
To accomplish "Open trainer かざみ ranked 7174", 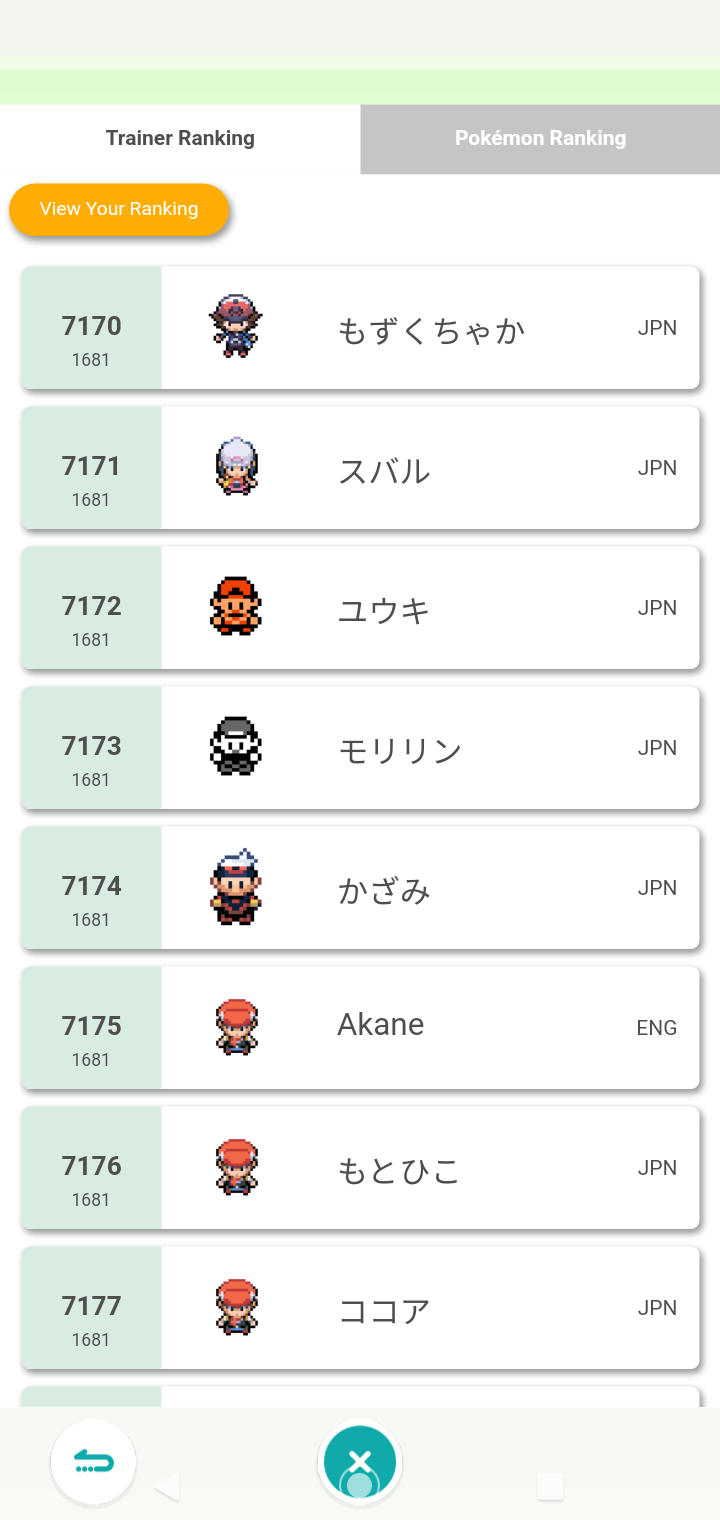I will (360, 888).
